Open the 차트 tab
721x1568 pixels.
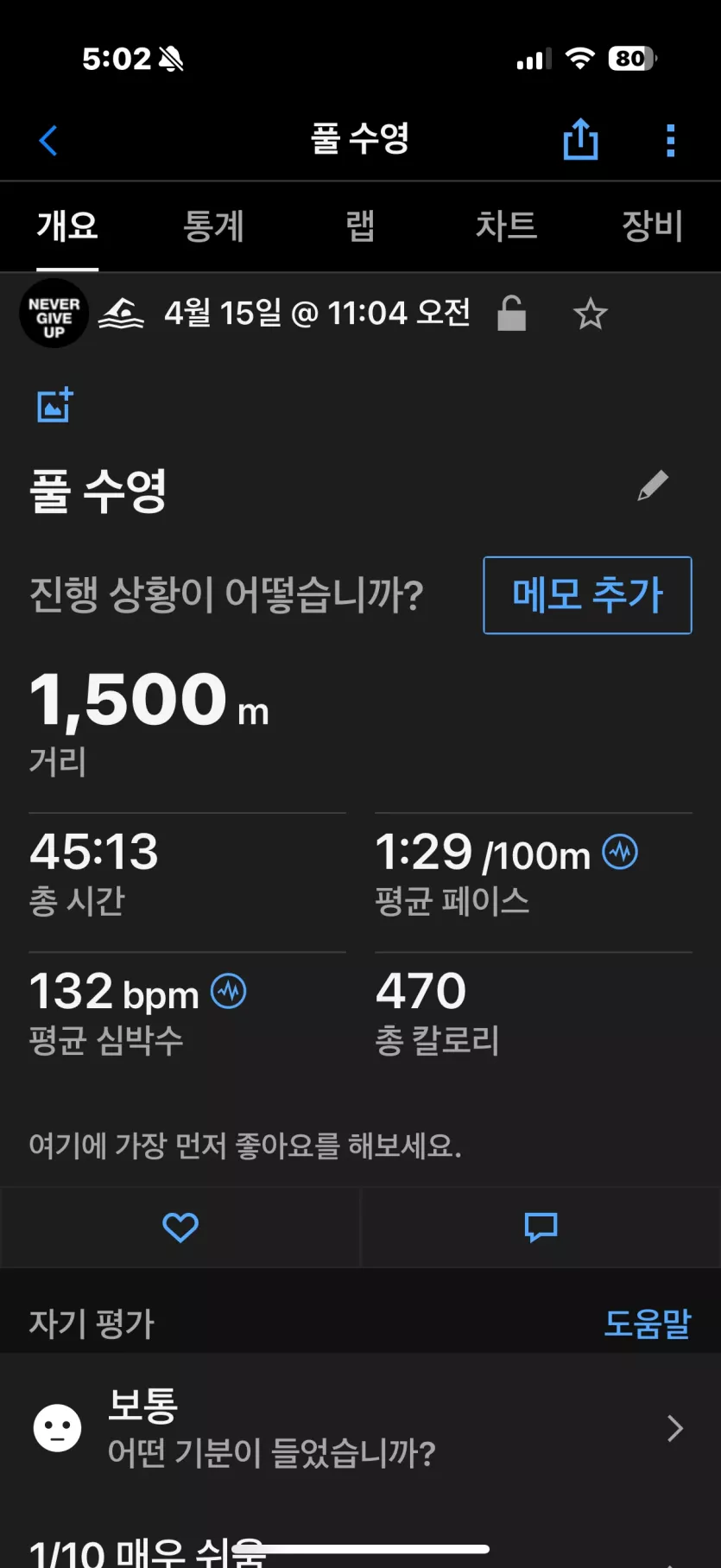[x=506, y=226]
